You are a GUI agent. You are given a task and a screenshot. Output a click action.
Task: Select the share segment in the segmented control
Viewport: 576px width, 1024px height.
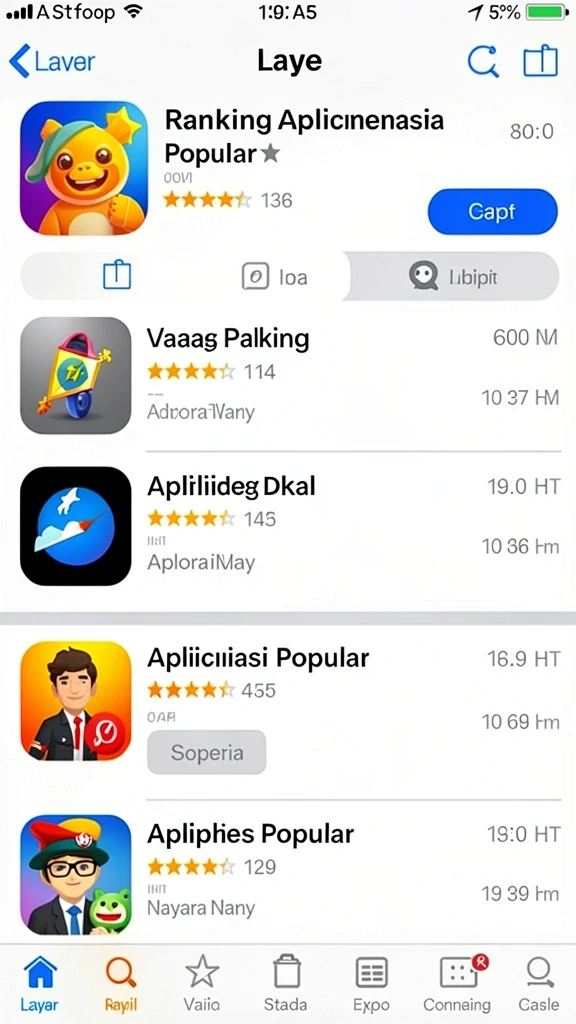click(118, 276)
